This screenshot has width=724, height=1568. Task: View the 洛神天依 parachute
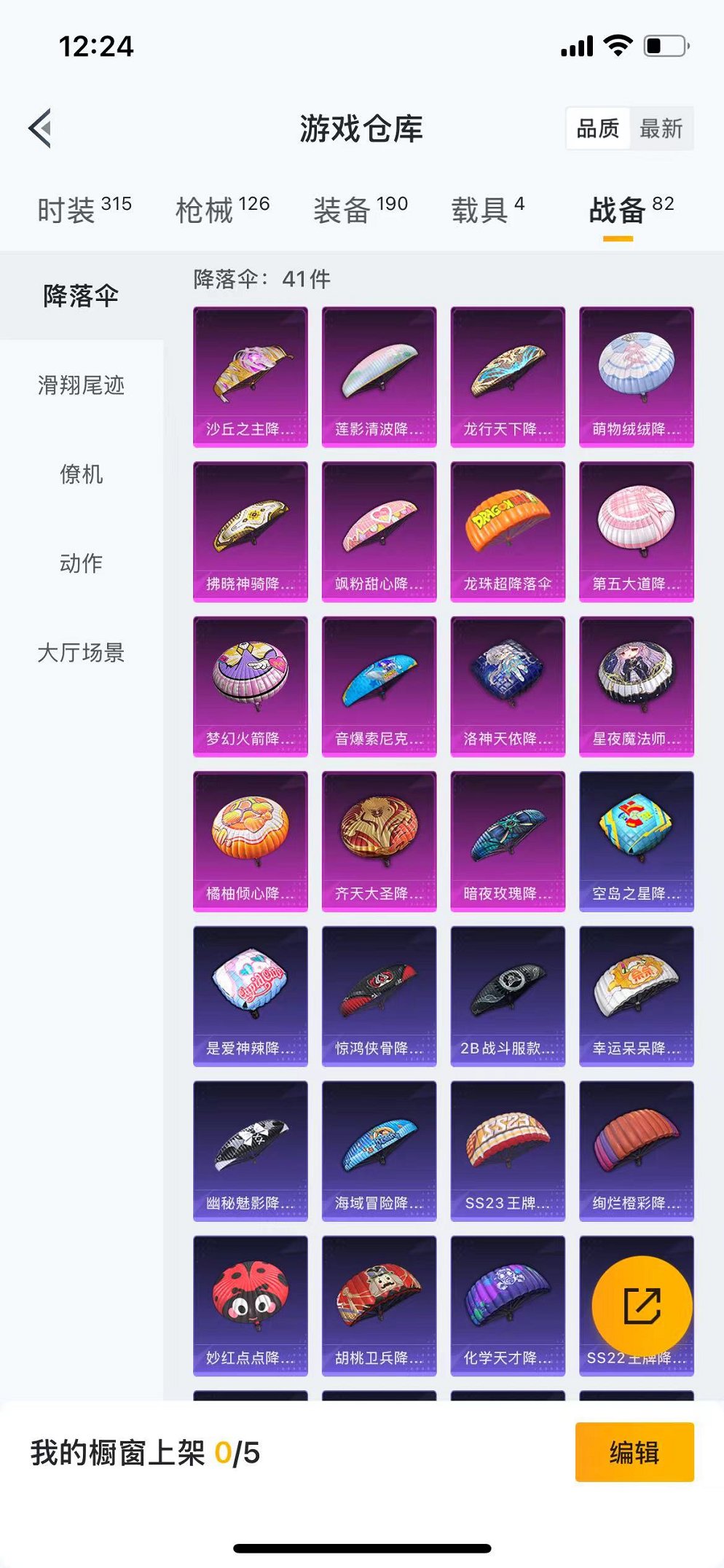508,686
